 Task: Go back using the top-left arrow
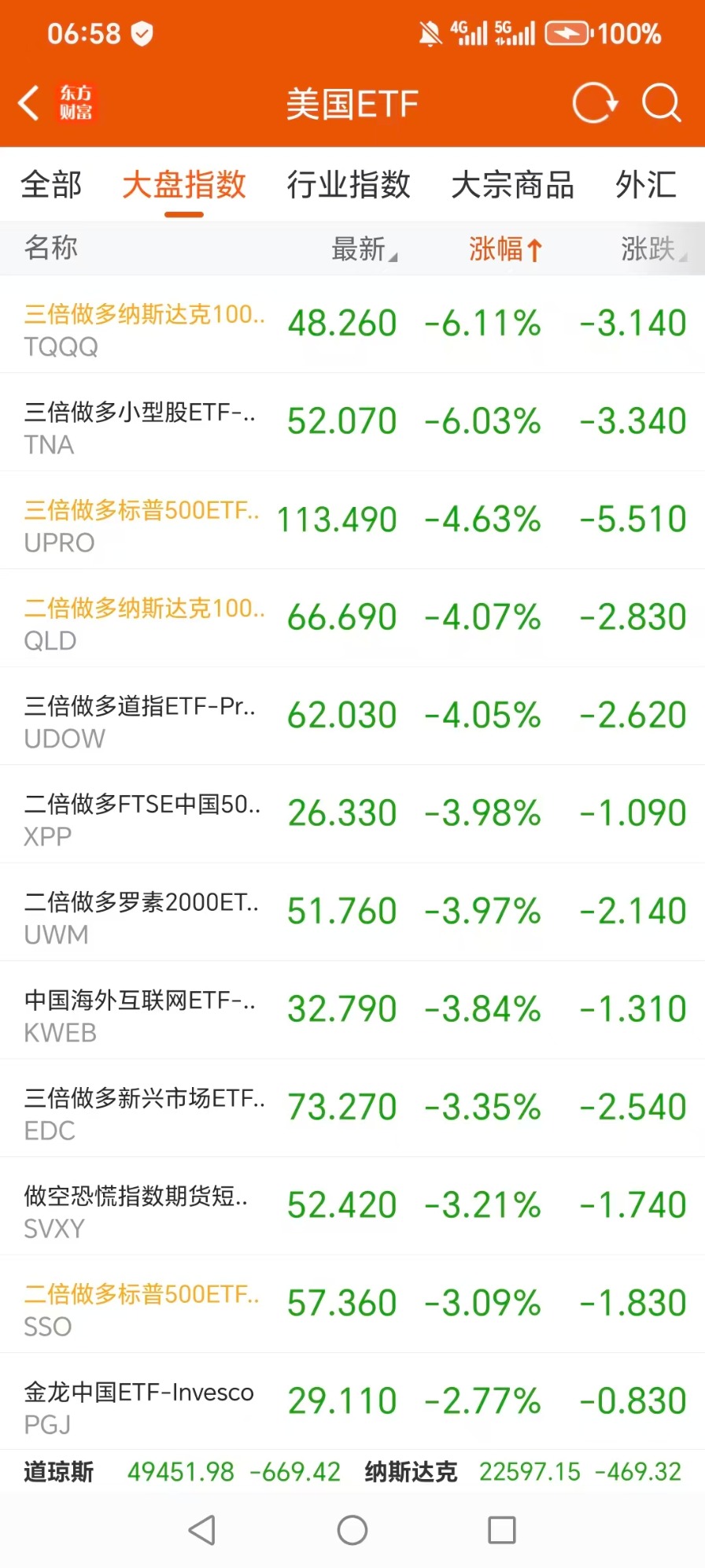pyautogui.click(x=30, y=103)
